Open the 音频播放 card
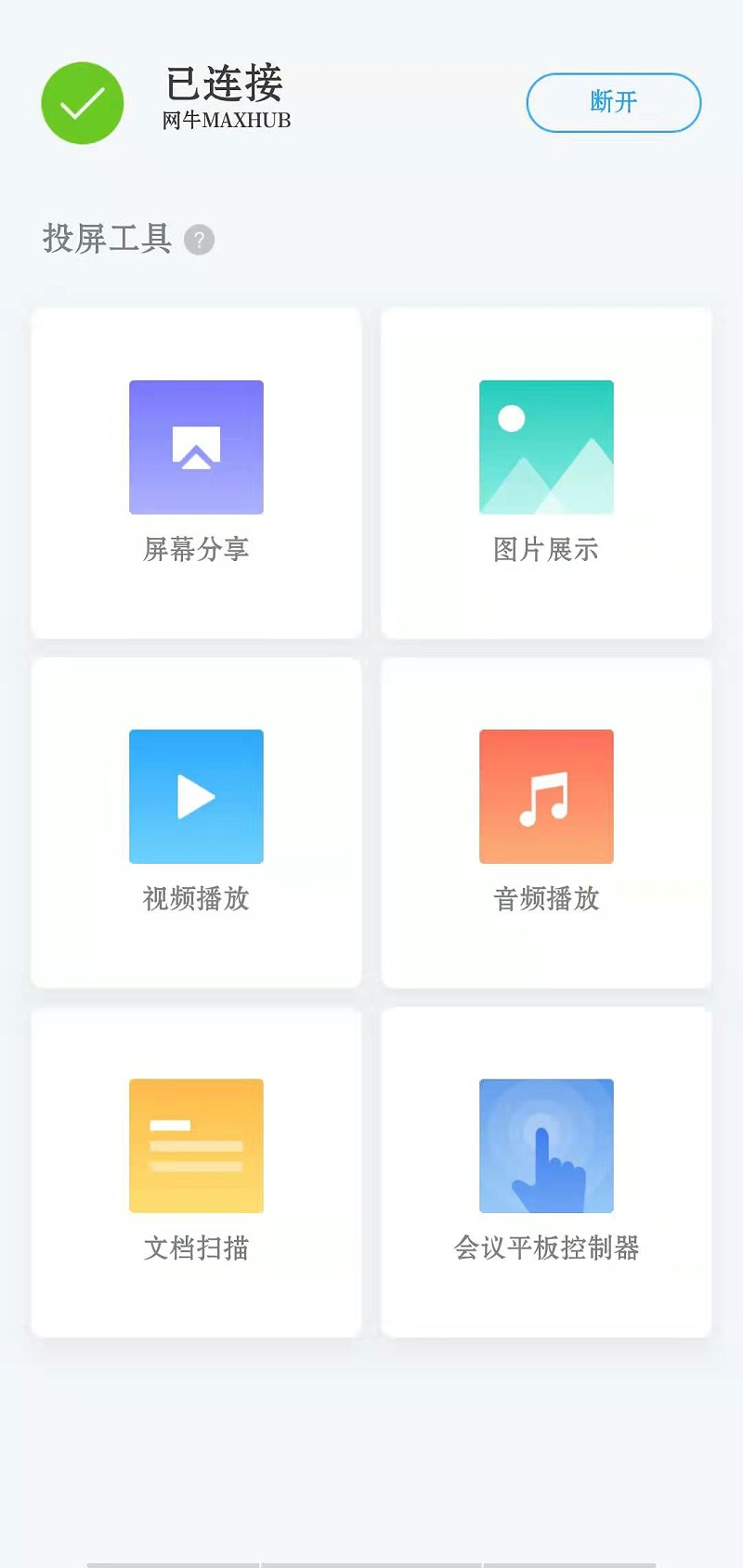This screenshot has width=743, height=1568. (546, 822)
